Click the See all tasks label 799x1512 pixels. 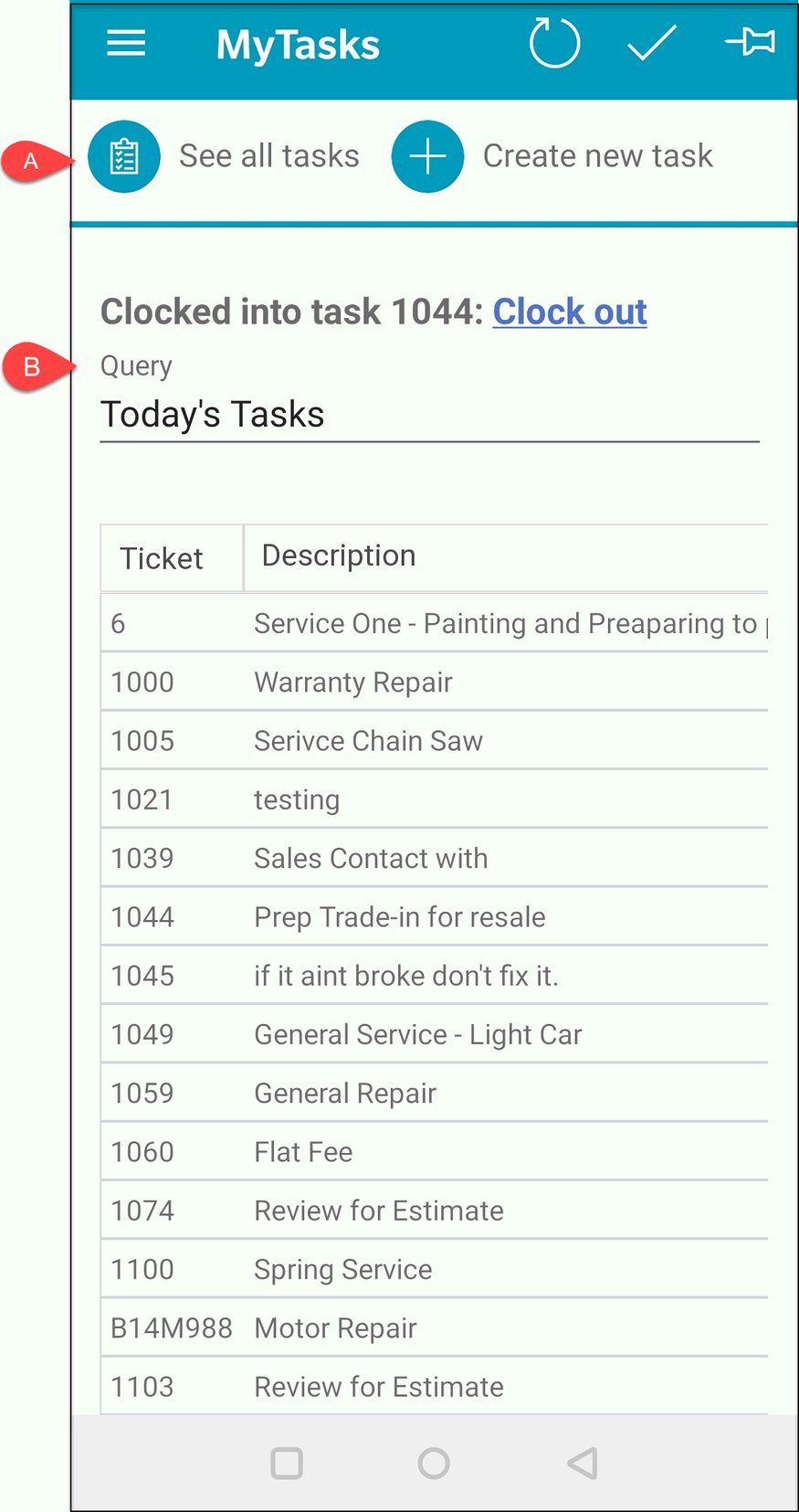[x=269, y=155]
